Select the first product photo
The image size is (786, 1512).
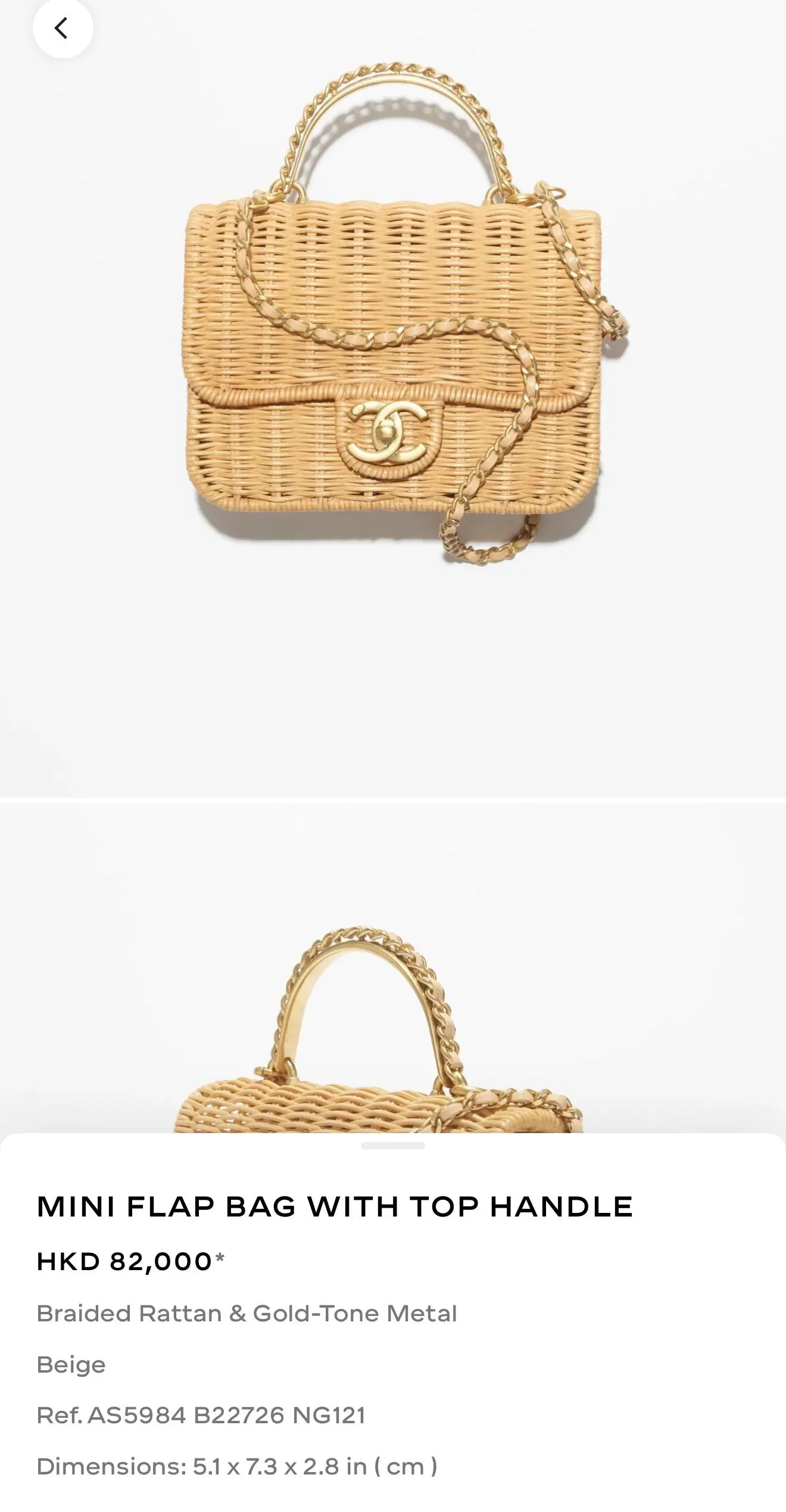[393, 357]
